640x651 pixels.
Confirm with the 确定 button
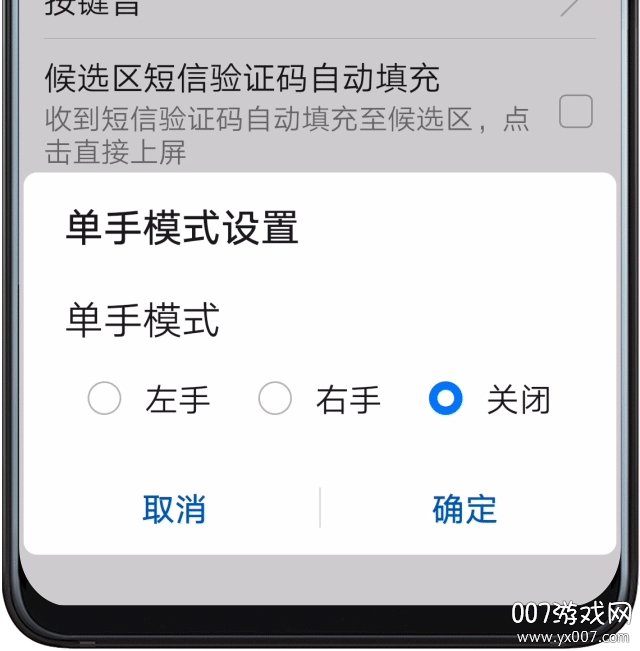click(x=465, y=509)
